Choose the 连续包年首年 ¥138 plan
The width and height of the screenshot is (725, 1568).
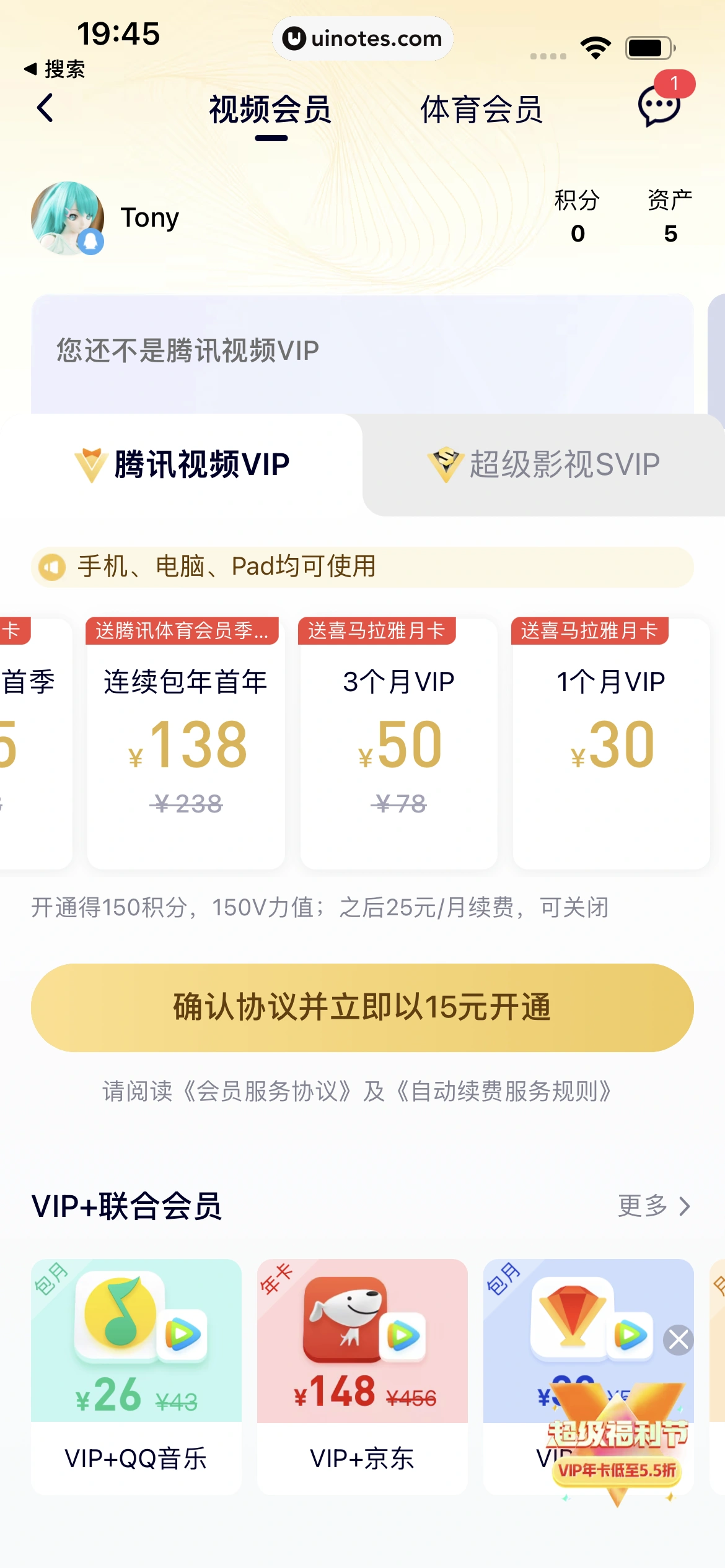click(186, 743)
